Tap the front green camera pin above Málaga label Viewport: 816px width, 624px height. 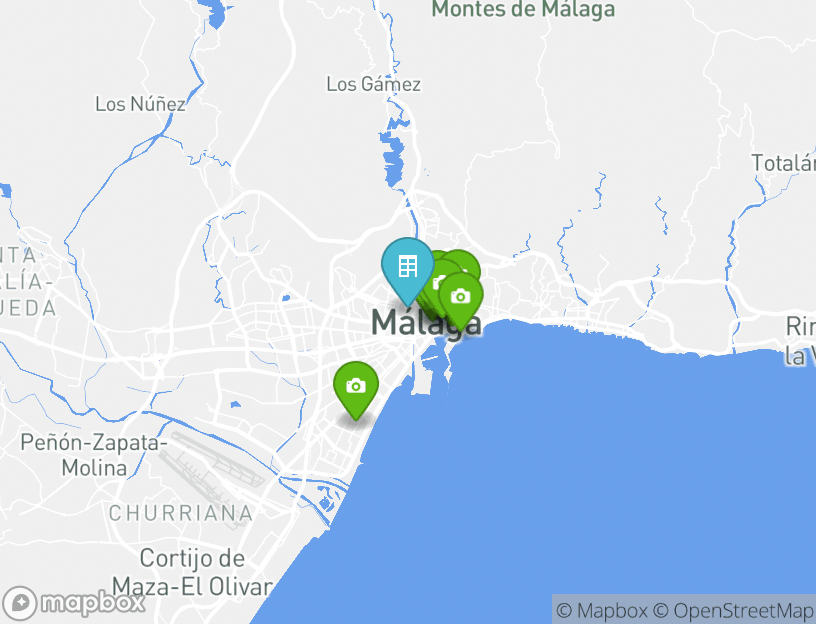point(460,297)
